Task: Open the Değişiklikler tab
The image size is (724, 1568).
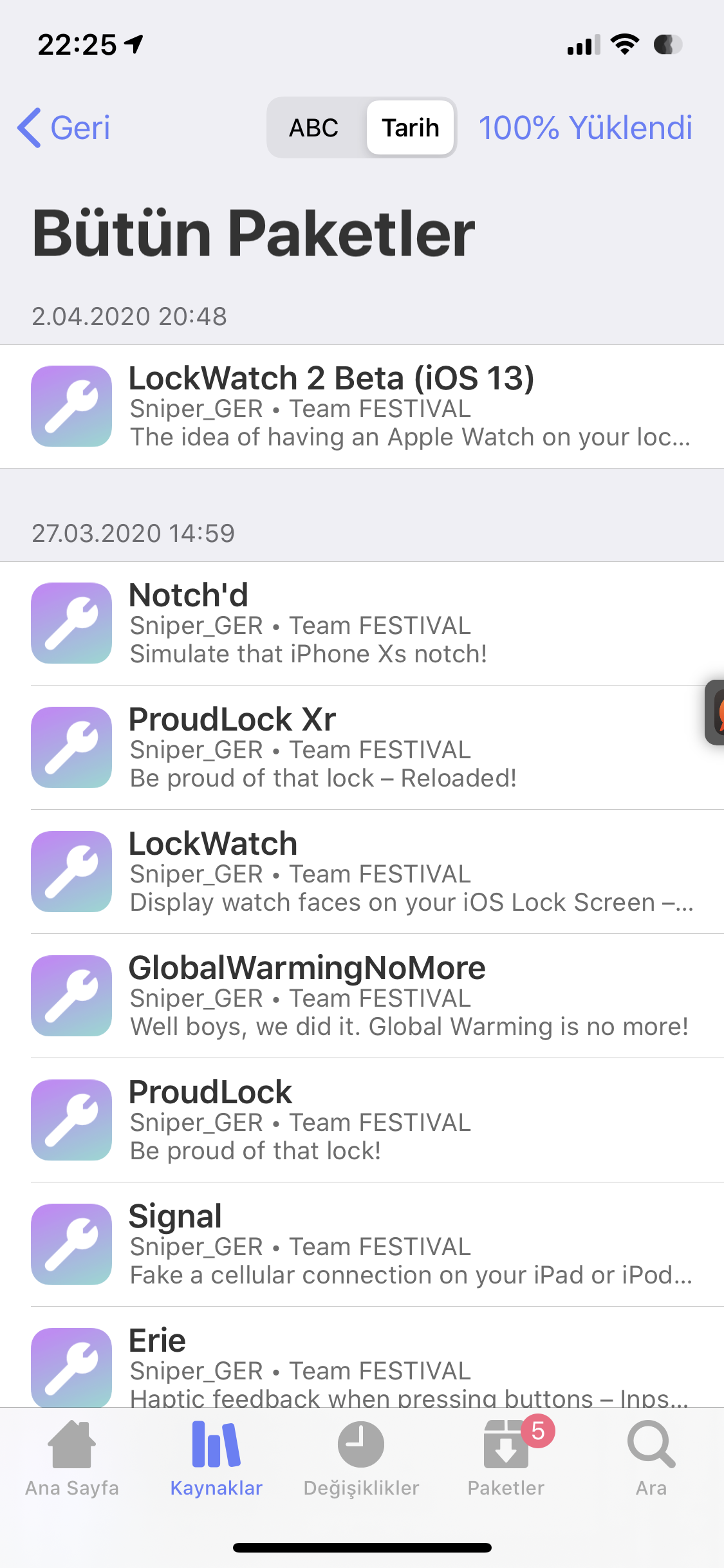Action: tap(361, 1459)
